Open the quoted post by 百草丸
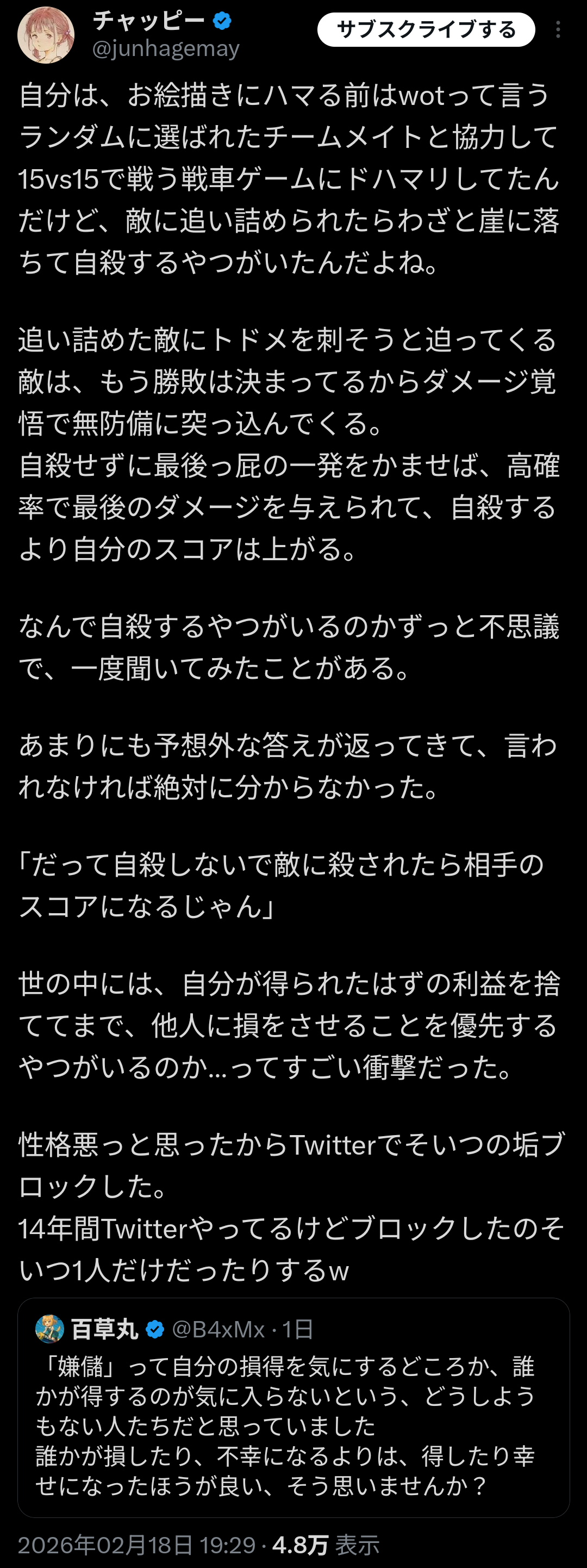This screenshot has width=587, height=1568. (293, 1424)
